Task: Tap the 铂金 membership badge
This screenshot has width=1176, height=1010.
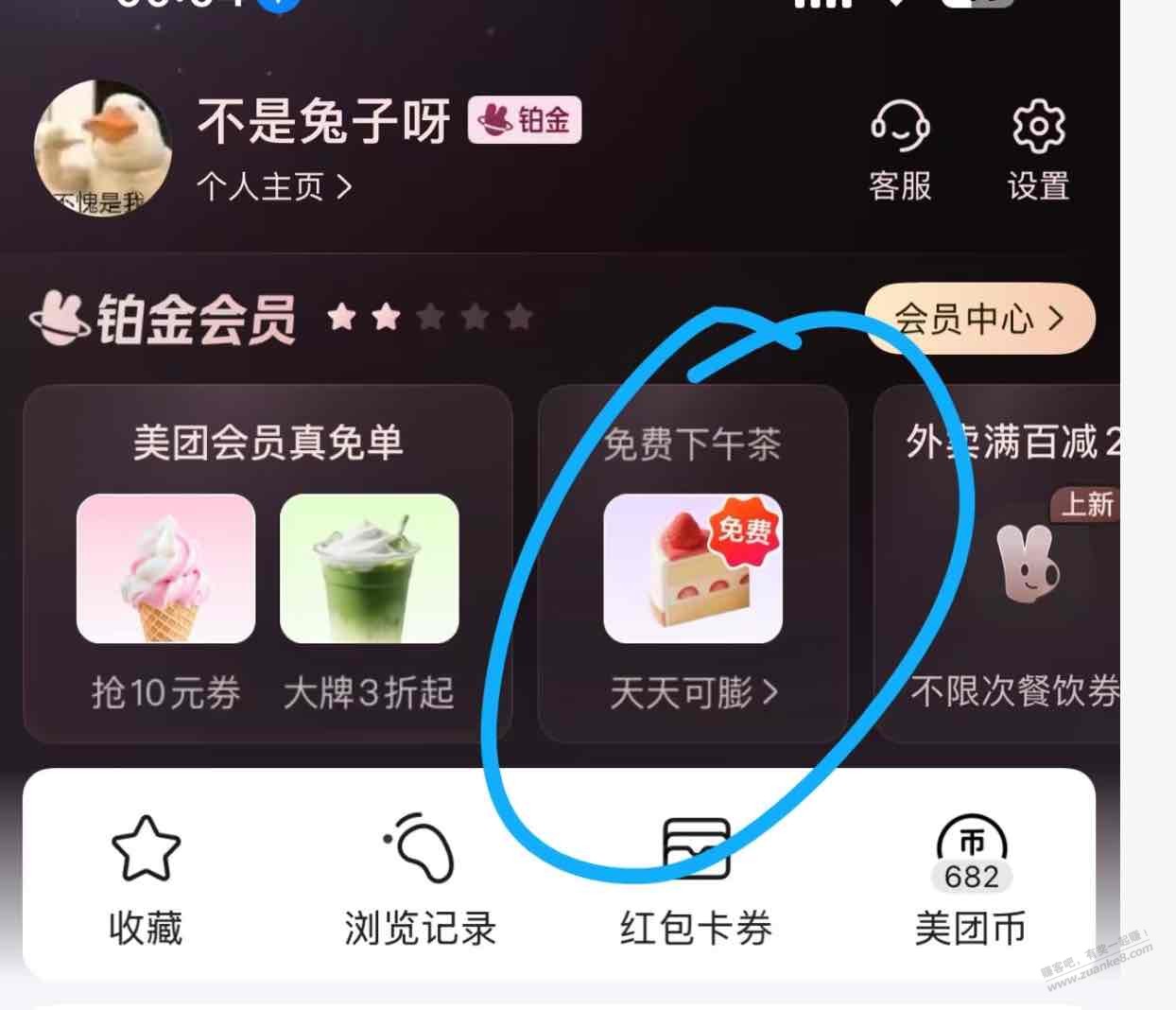Action: coord(525,120)
